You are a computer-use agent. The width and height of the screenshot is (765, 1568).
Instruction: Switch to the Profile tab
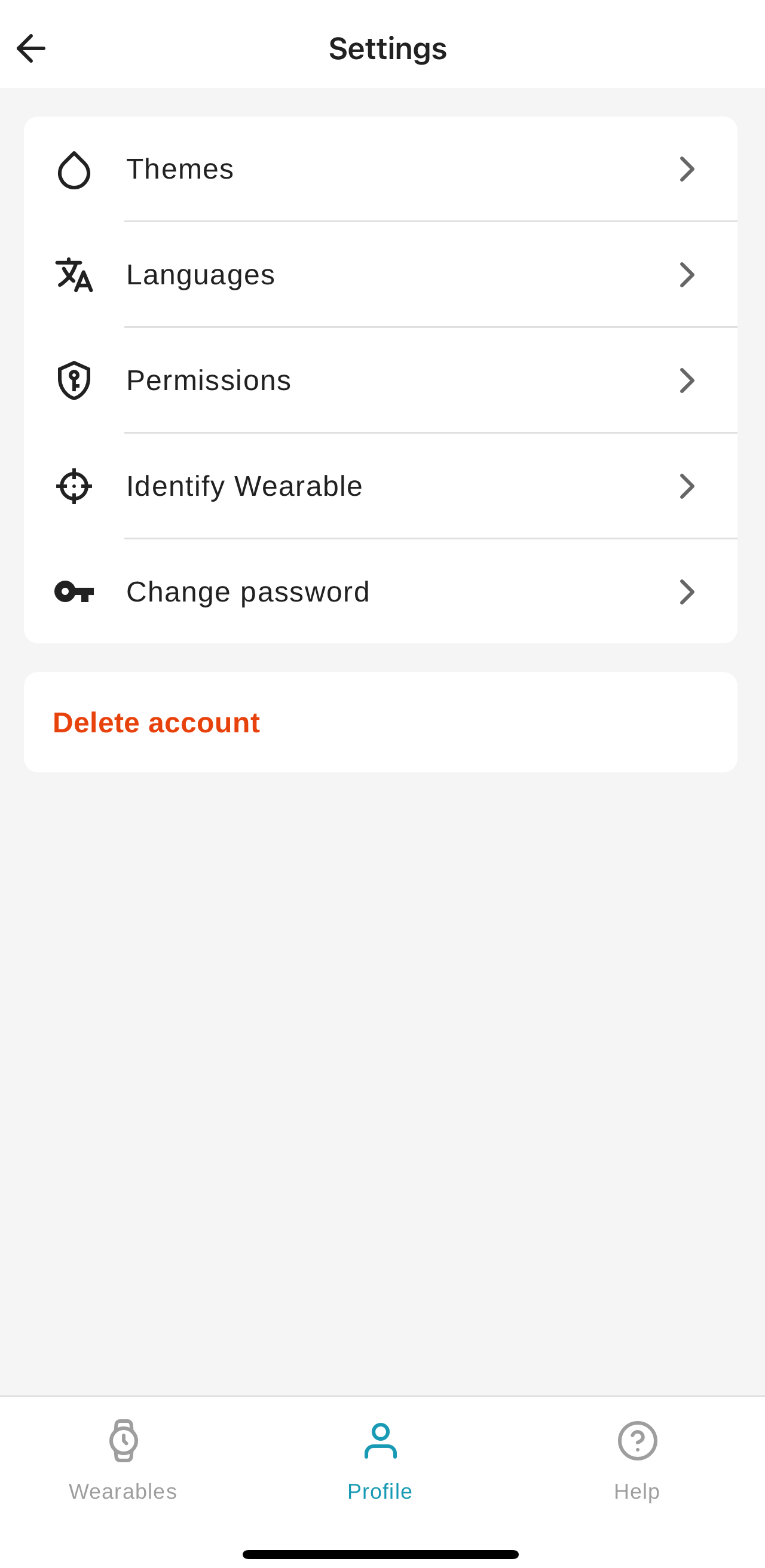point(380,1460)
